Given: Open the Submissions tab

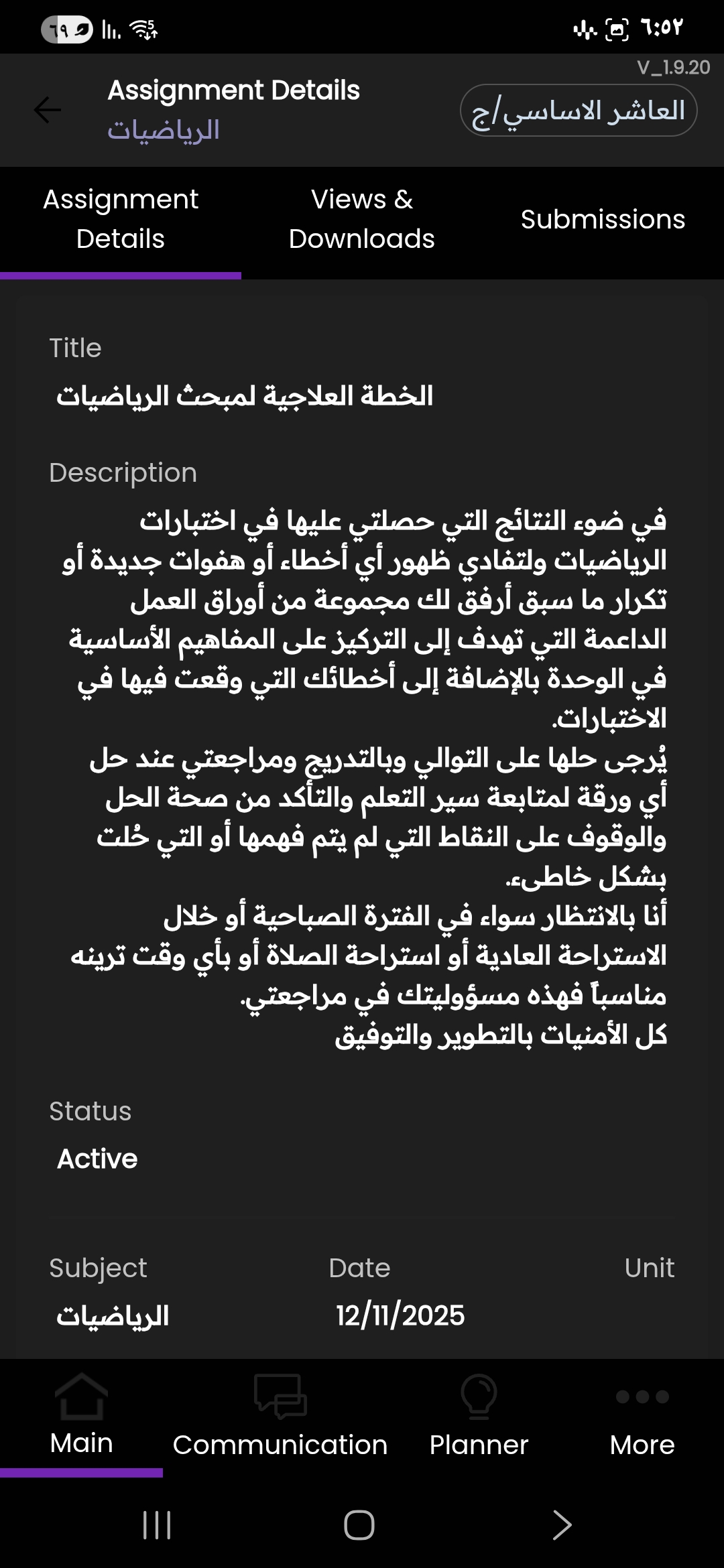Looking at the screenshot, I should tap(603, 220).
